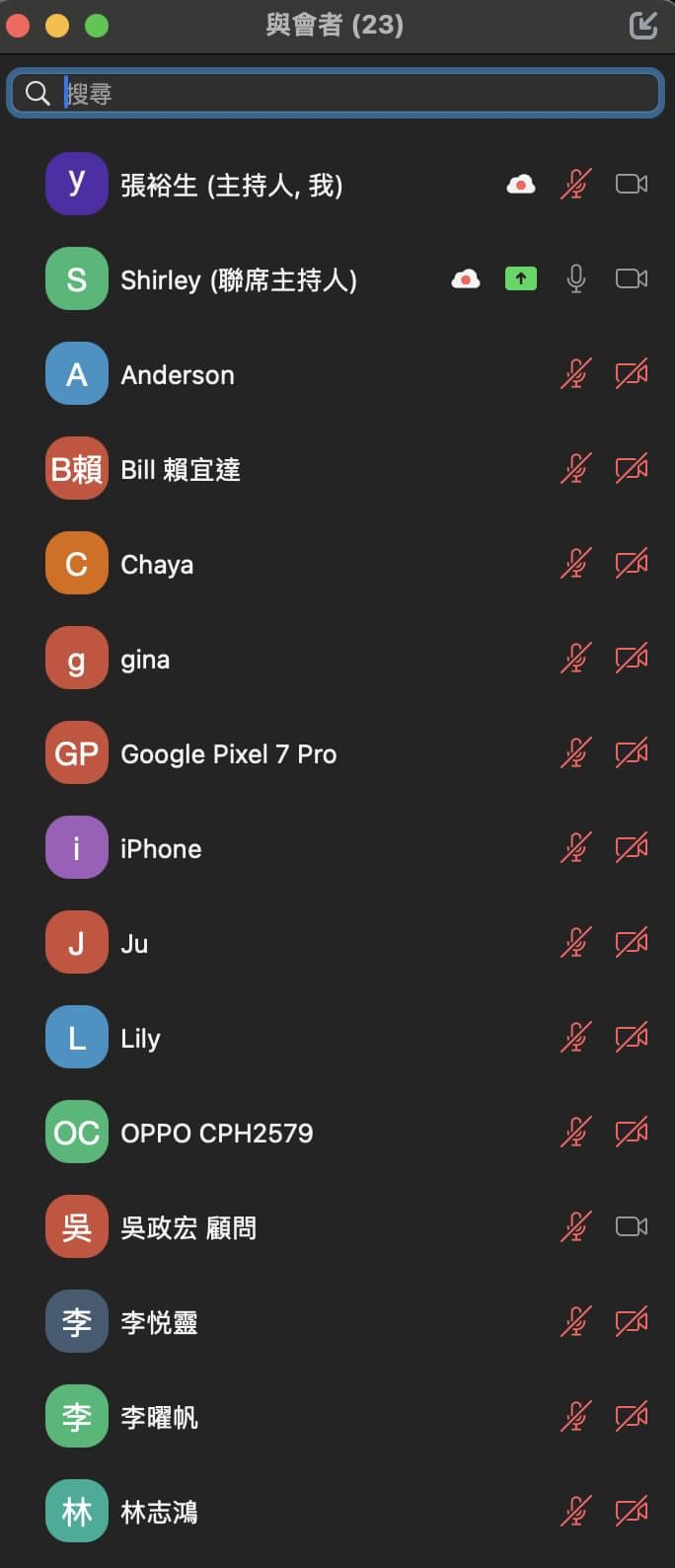Image resolution: width=675 pixels, height=1568 pixels.
Task: Click the camera-off icon for OPPO CPH2579
Action: point(632,1132)
